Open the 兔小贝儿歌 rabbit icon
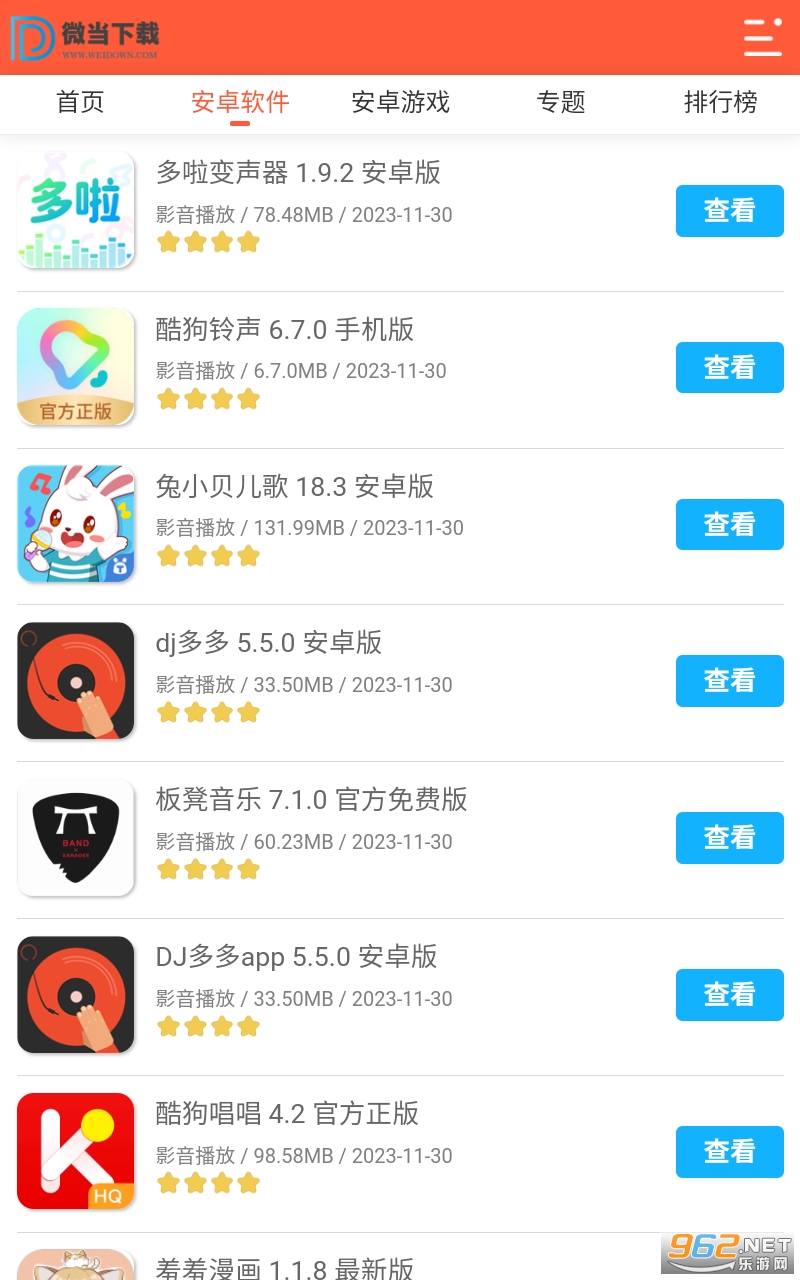The image size is (800, 1280). point(76,524)
